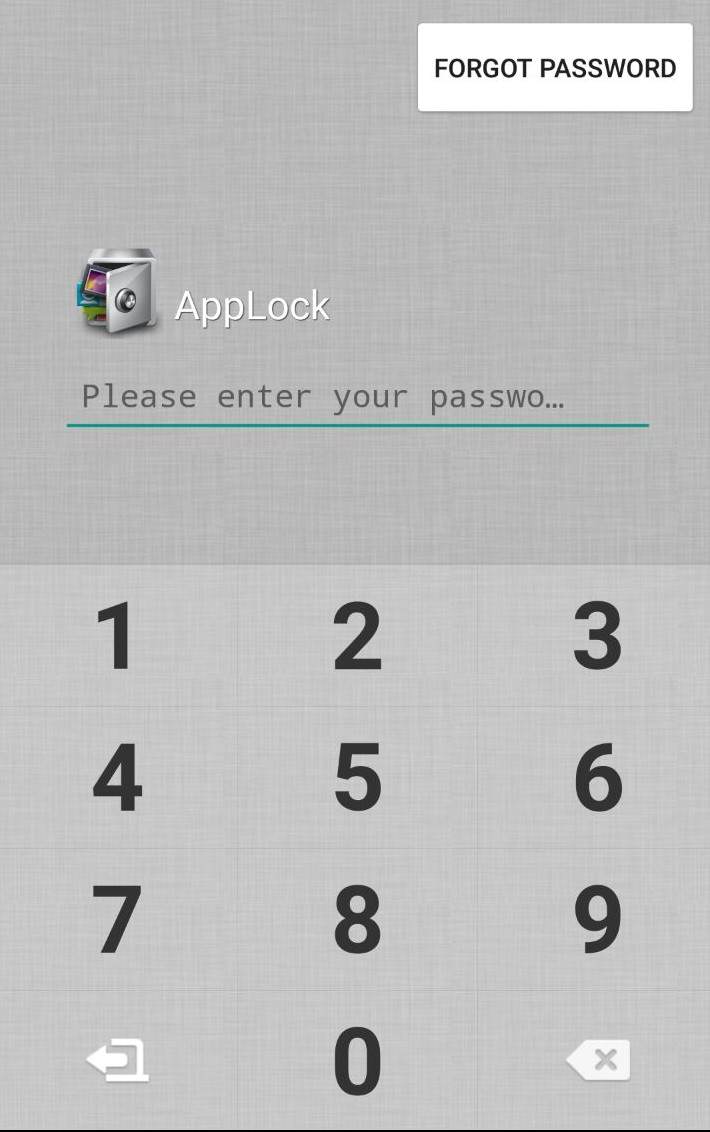Enter digit 5 on keypad
Viewport: 710px width, 1132px height.
(x=357, y=778)
